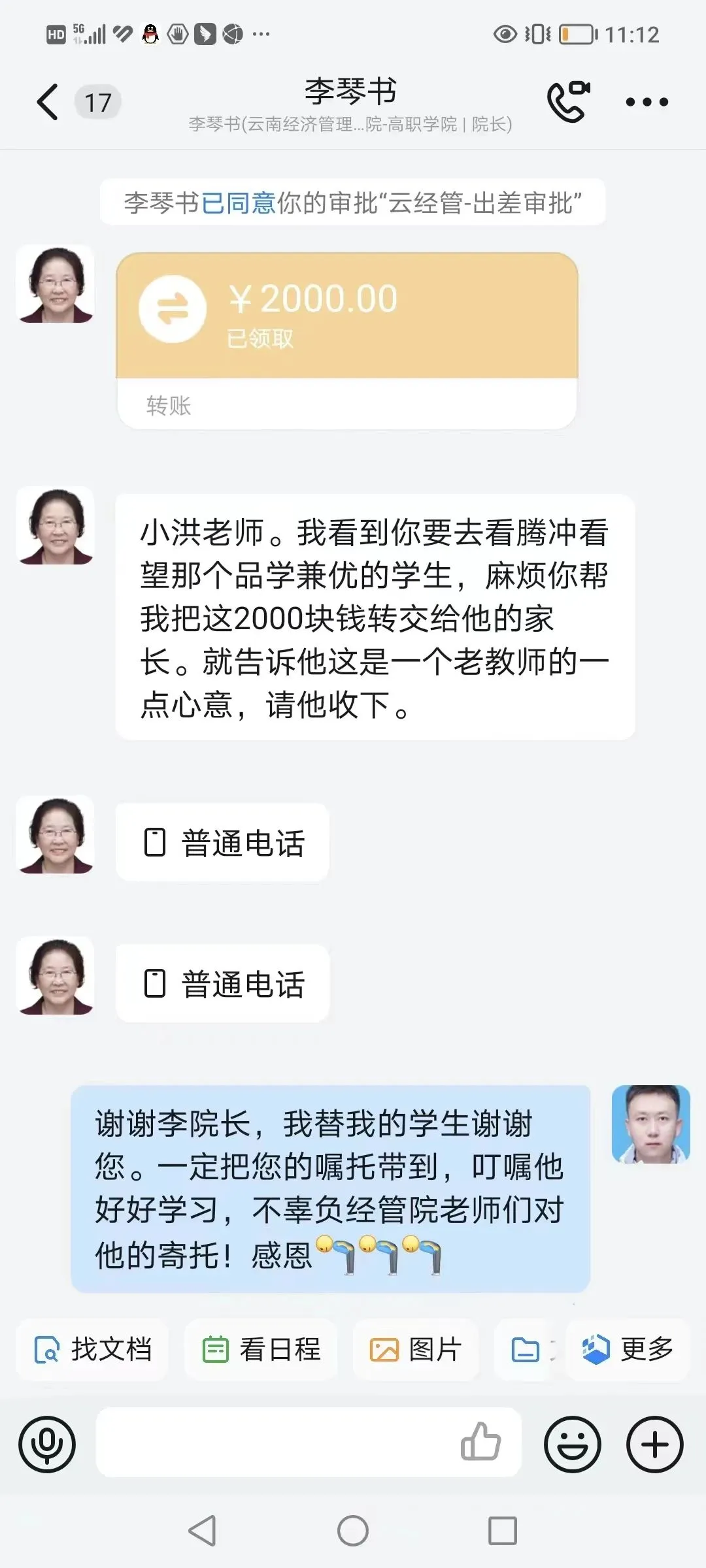This screenshot has width=706, height=1568.
Task: Open the first 普通电话 call record
Action: (222, 843)
